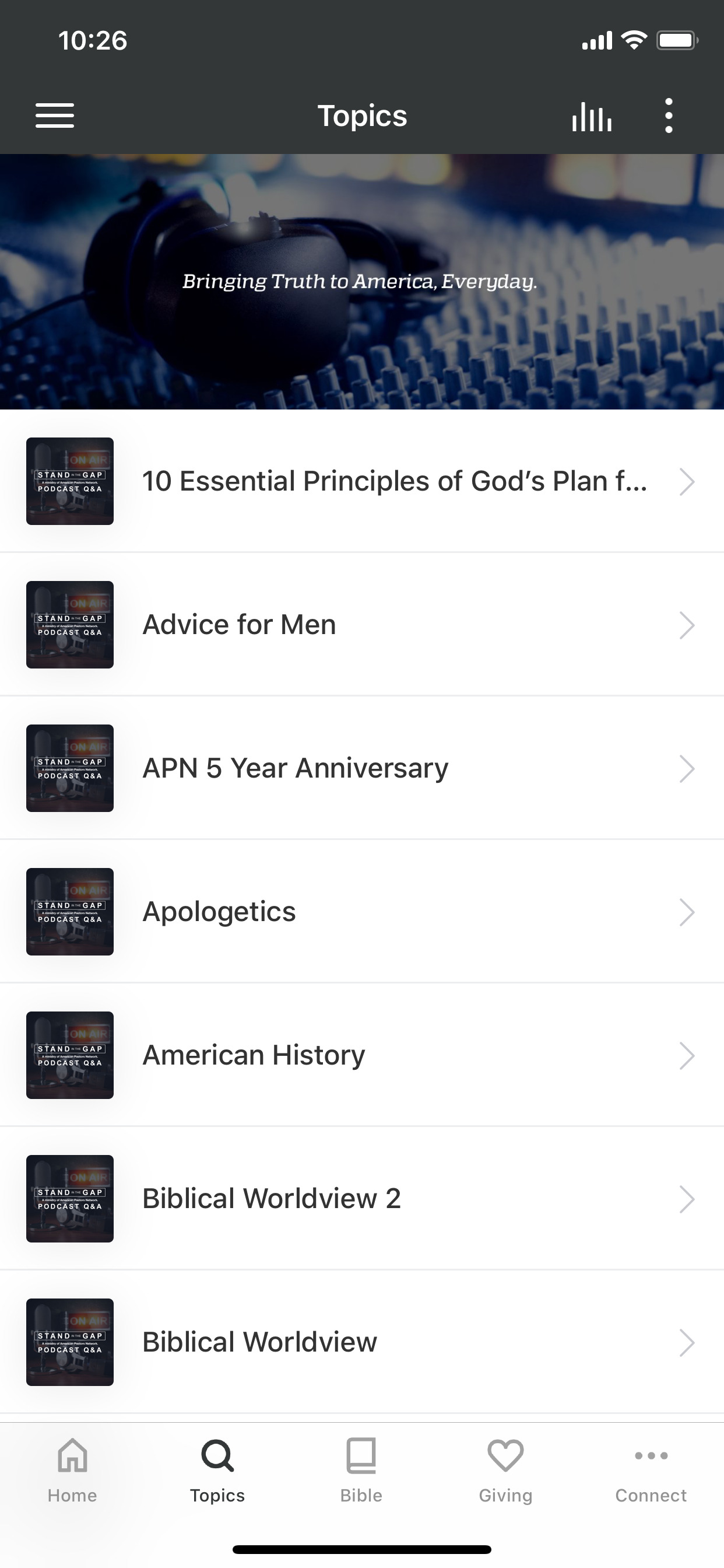
Task: Open the three-dot overflow menu
Action: (669, 116)
